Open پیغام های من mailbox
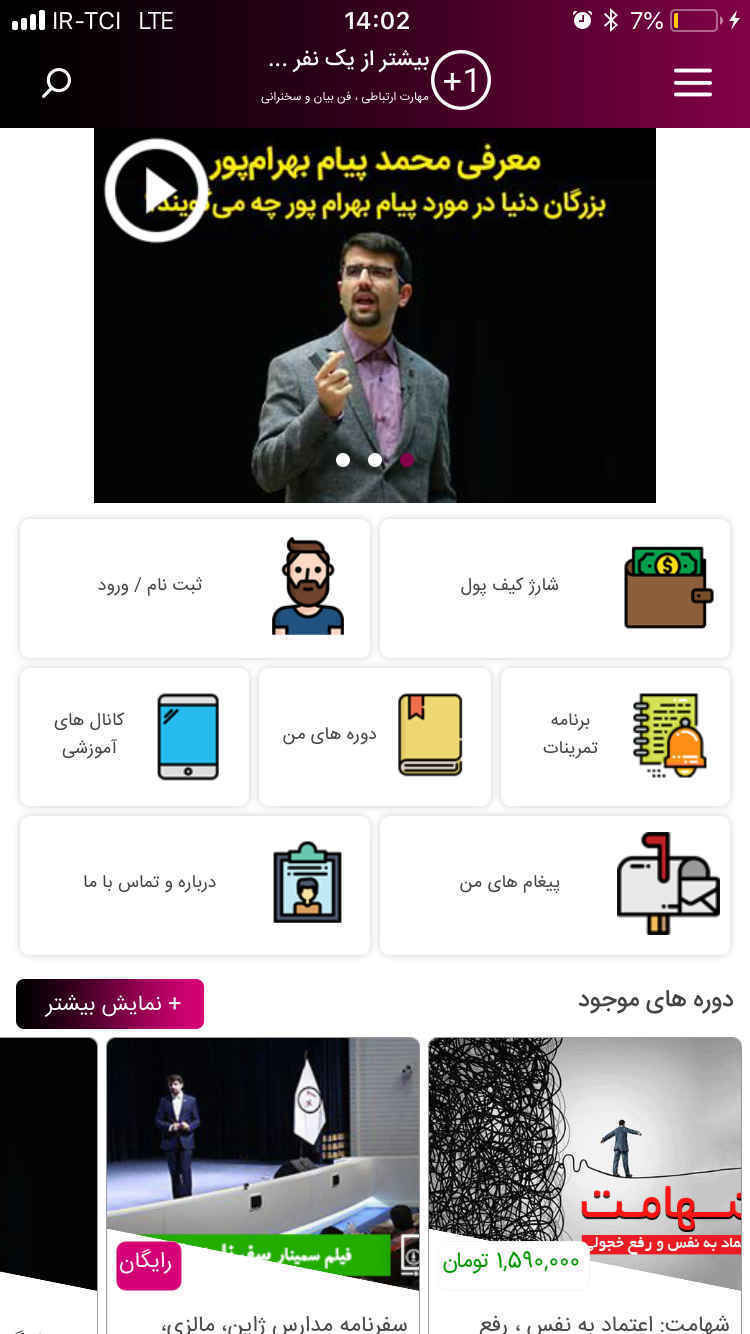The image size is (750, 1334). (555, 885)
